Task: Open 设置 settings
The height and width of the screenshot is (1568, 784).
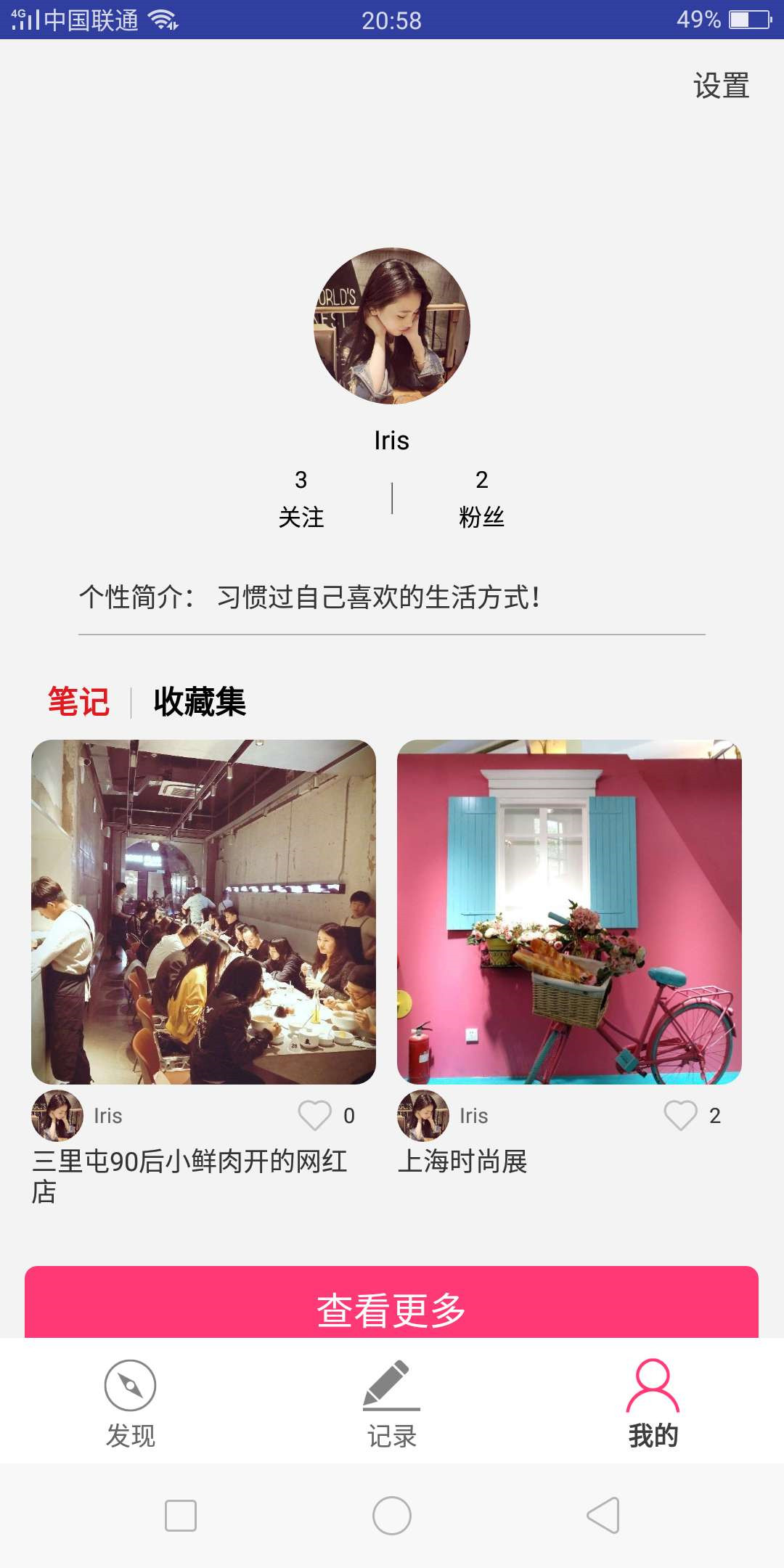Action: (721, 86)
